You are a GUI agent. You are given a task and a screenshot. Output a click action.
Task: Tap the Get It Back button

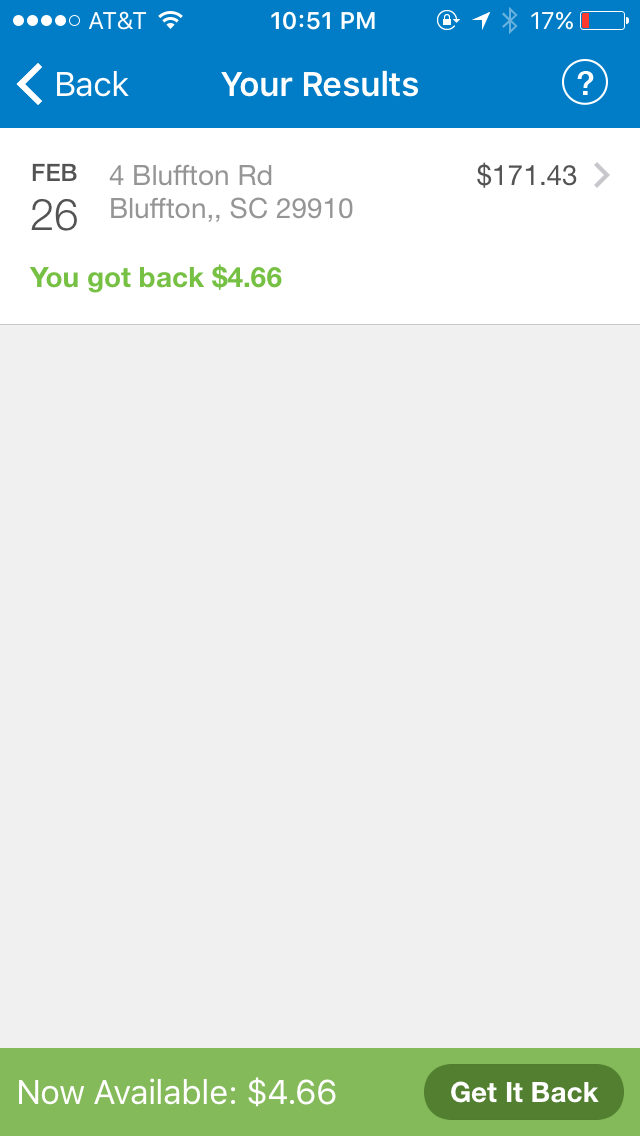coord(523,1092)
